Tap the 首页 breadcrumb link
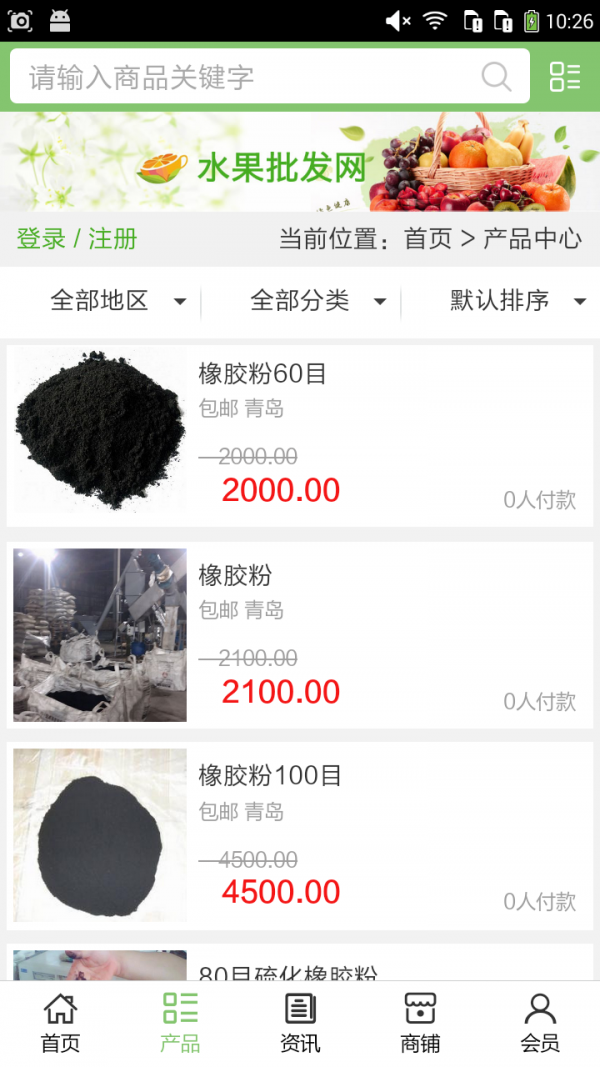Viewport: 600px width, 1067px height. [428, 239]
